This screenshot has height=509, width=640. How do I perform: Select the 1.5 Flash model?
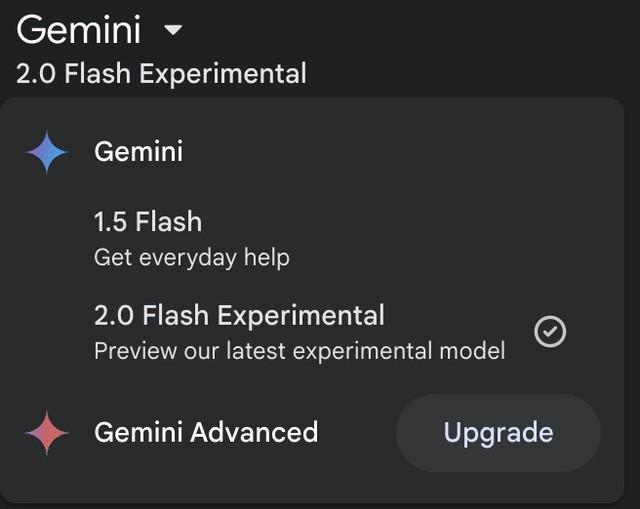click(191, 238)
